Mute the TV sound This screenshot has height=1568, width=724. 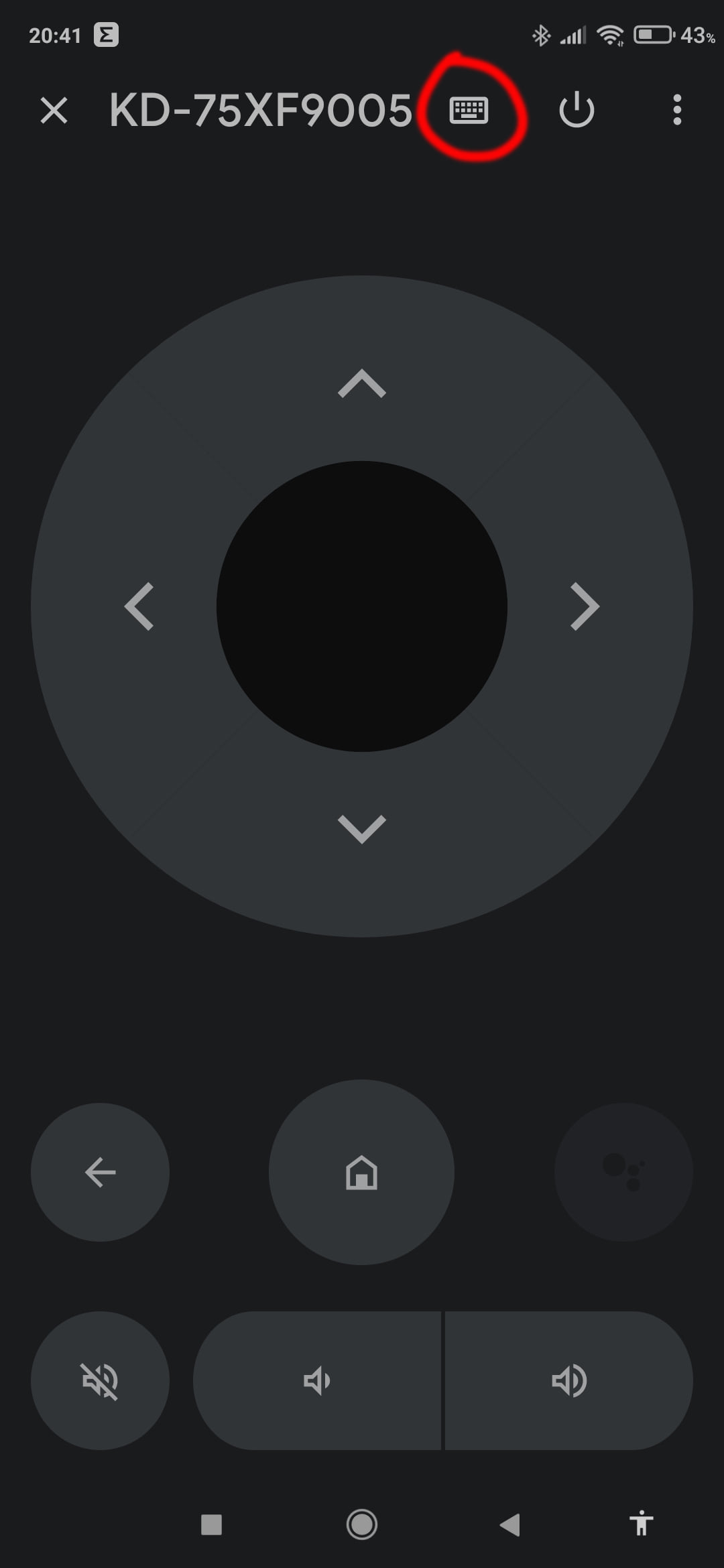point(100,1380)
